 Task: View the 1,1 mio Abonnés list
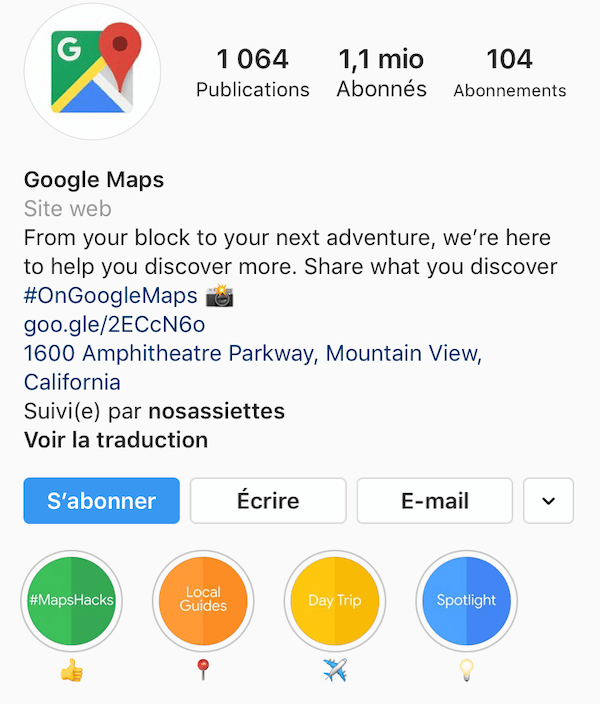(x=381, y=73)
